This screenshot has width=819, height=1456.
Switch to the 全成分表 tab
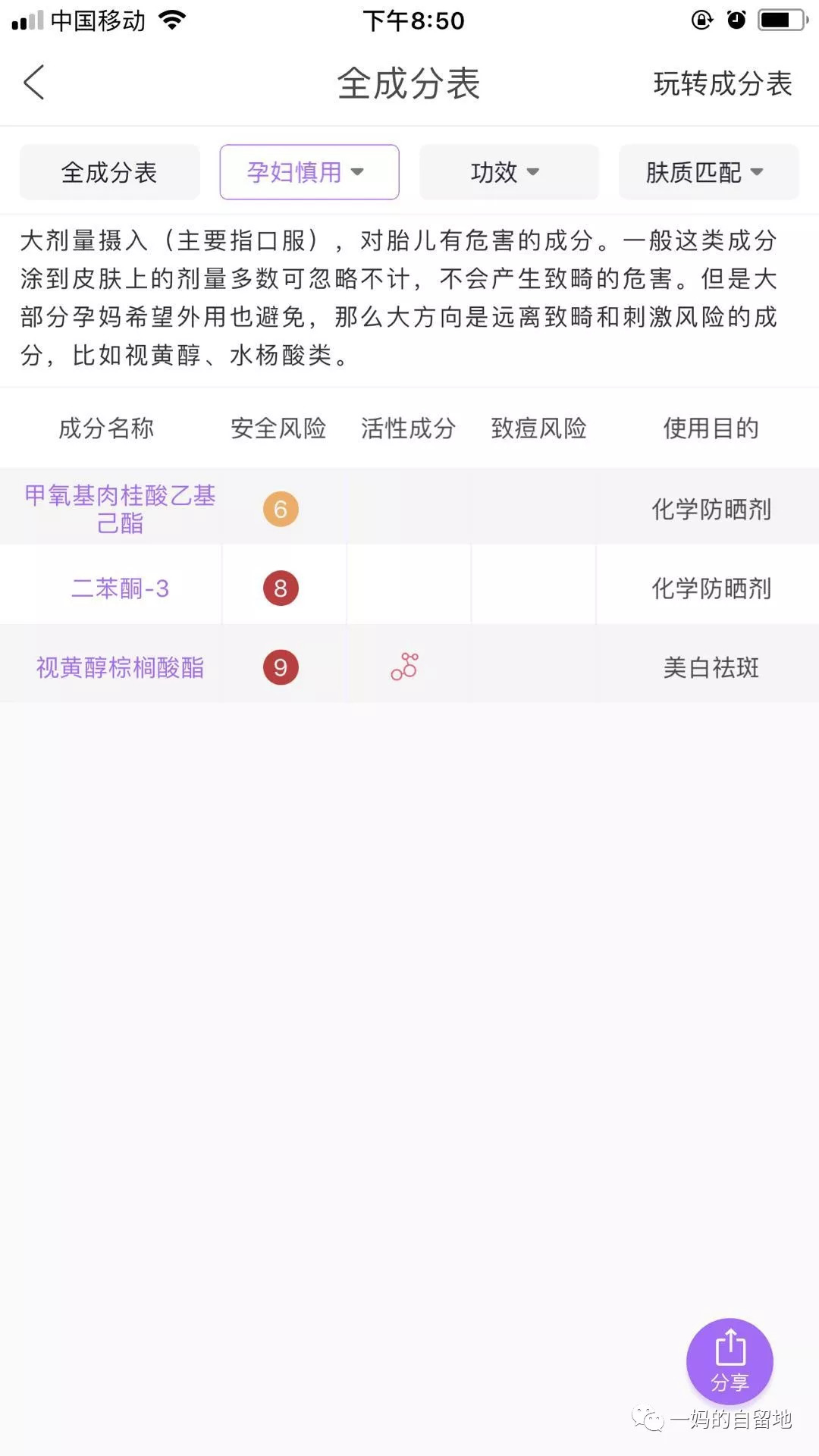(x=109, y=172)
